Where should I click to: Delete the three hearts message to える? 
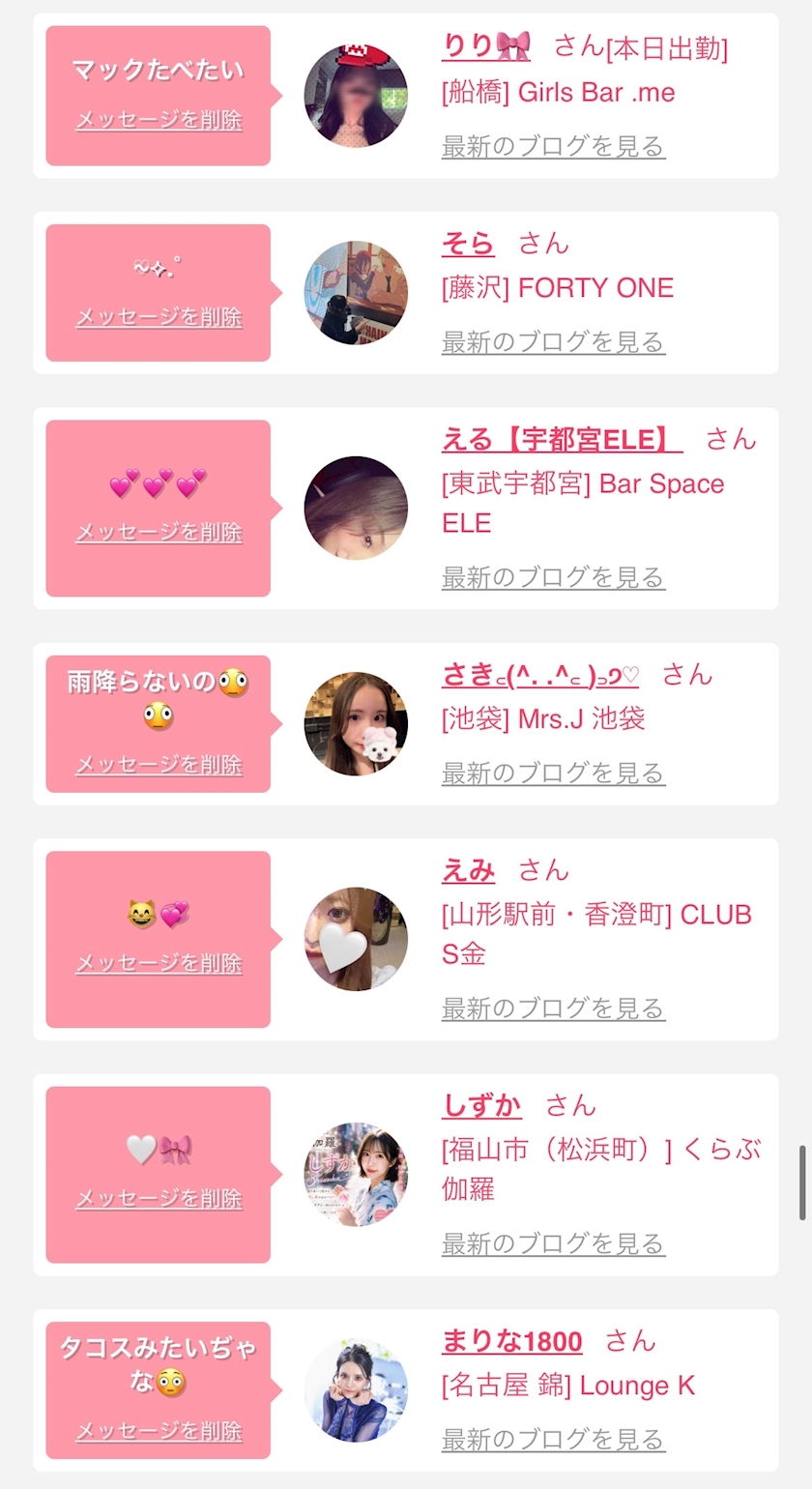tap(159, 532)
